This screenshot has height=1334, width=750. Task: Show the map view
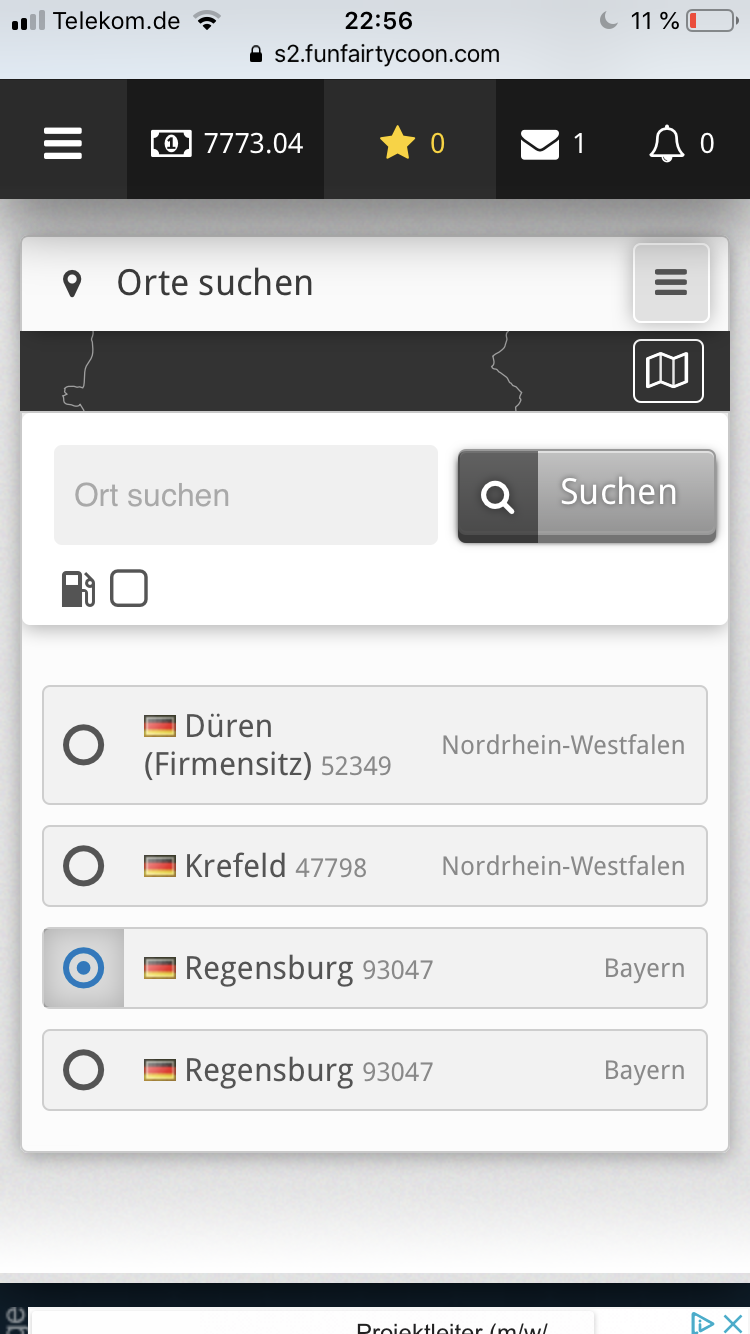pos(668,371)
